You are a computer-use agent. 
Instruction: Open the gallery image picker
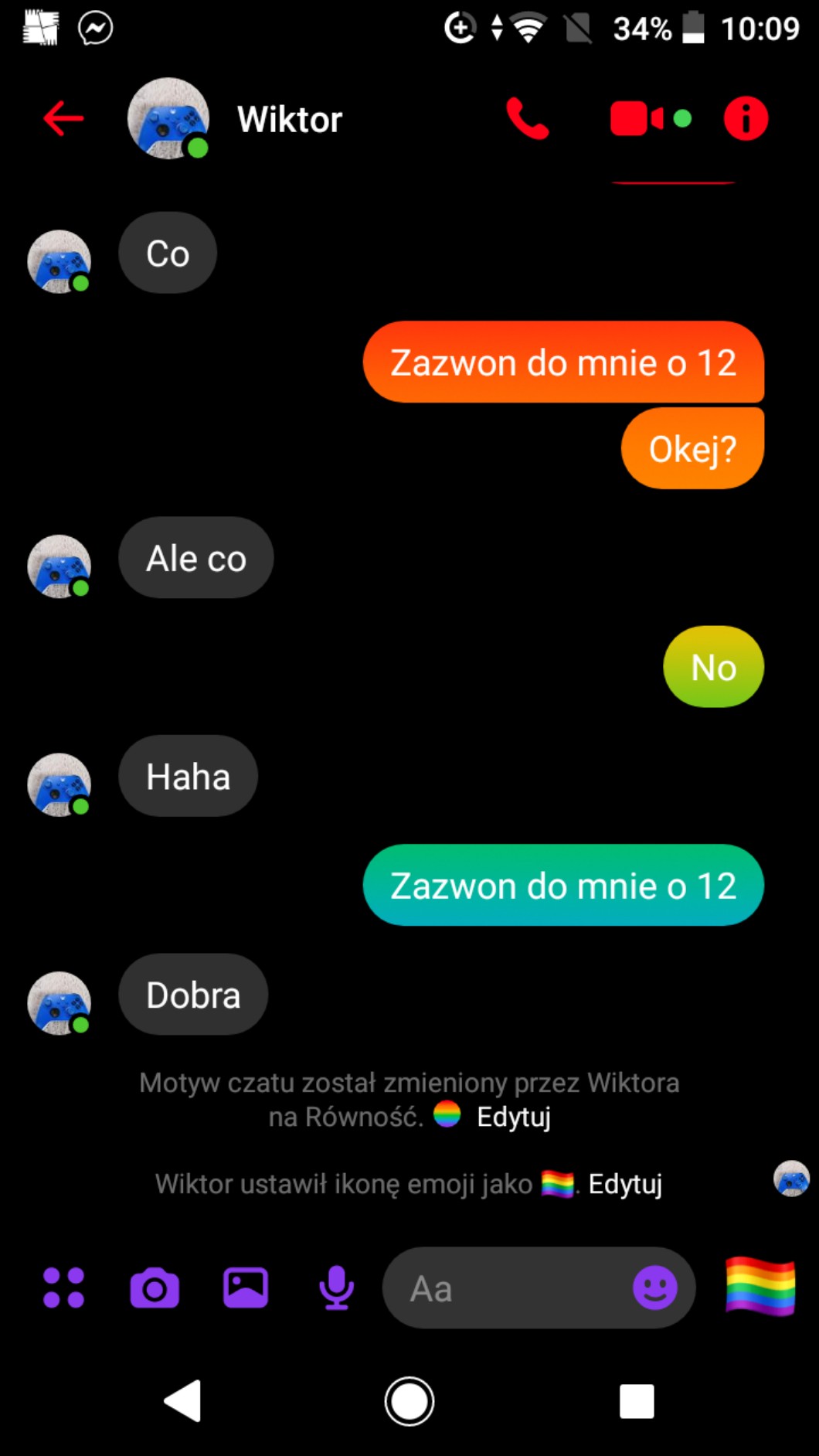click(x=246, y=1288)
